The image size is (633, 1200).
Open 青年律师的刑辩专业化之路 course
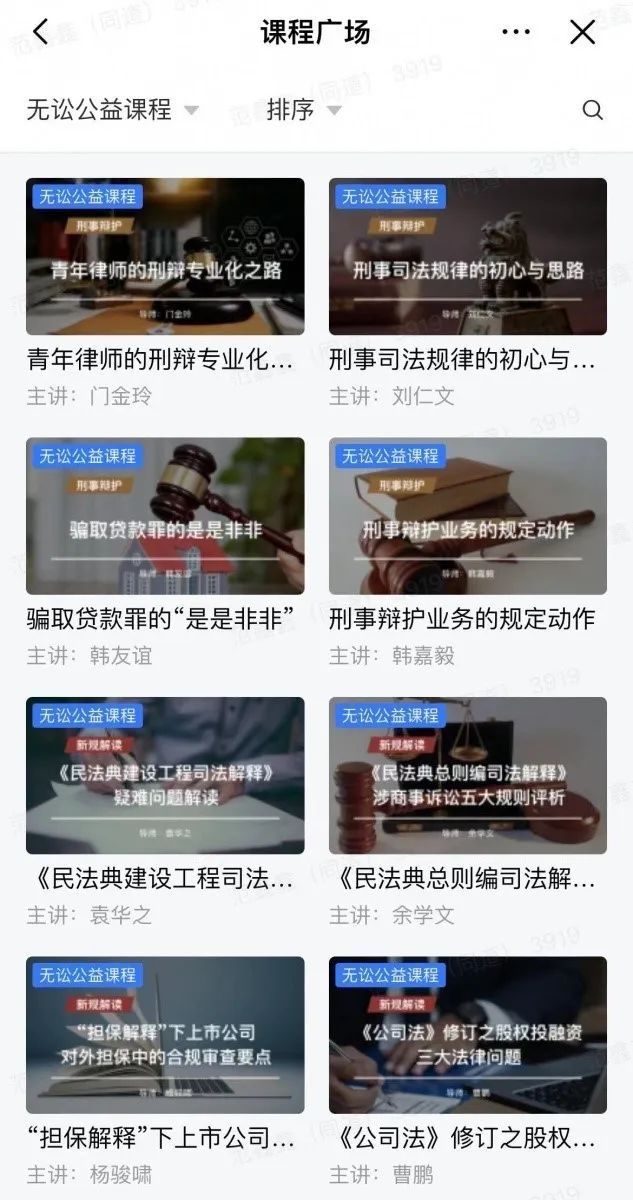(x=165, y=257)
